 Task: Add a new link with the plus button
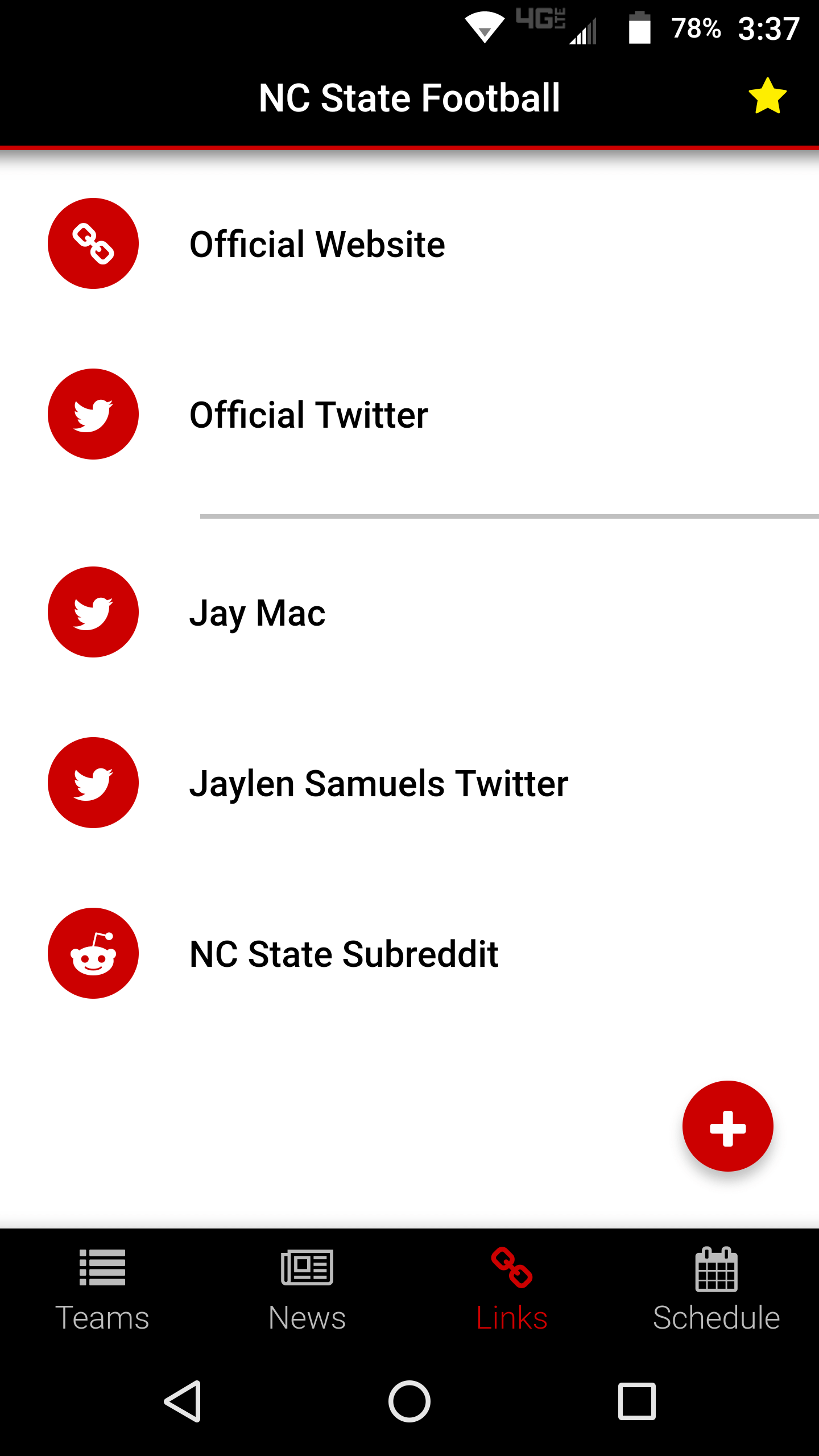coord(727,1126)
